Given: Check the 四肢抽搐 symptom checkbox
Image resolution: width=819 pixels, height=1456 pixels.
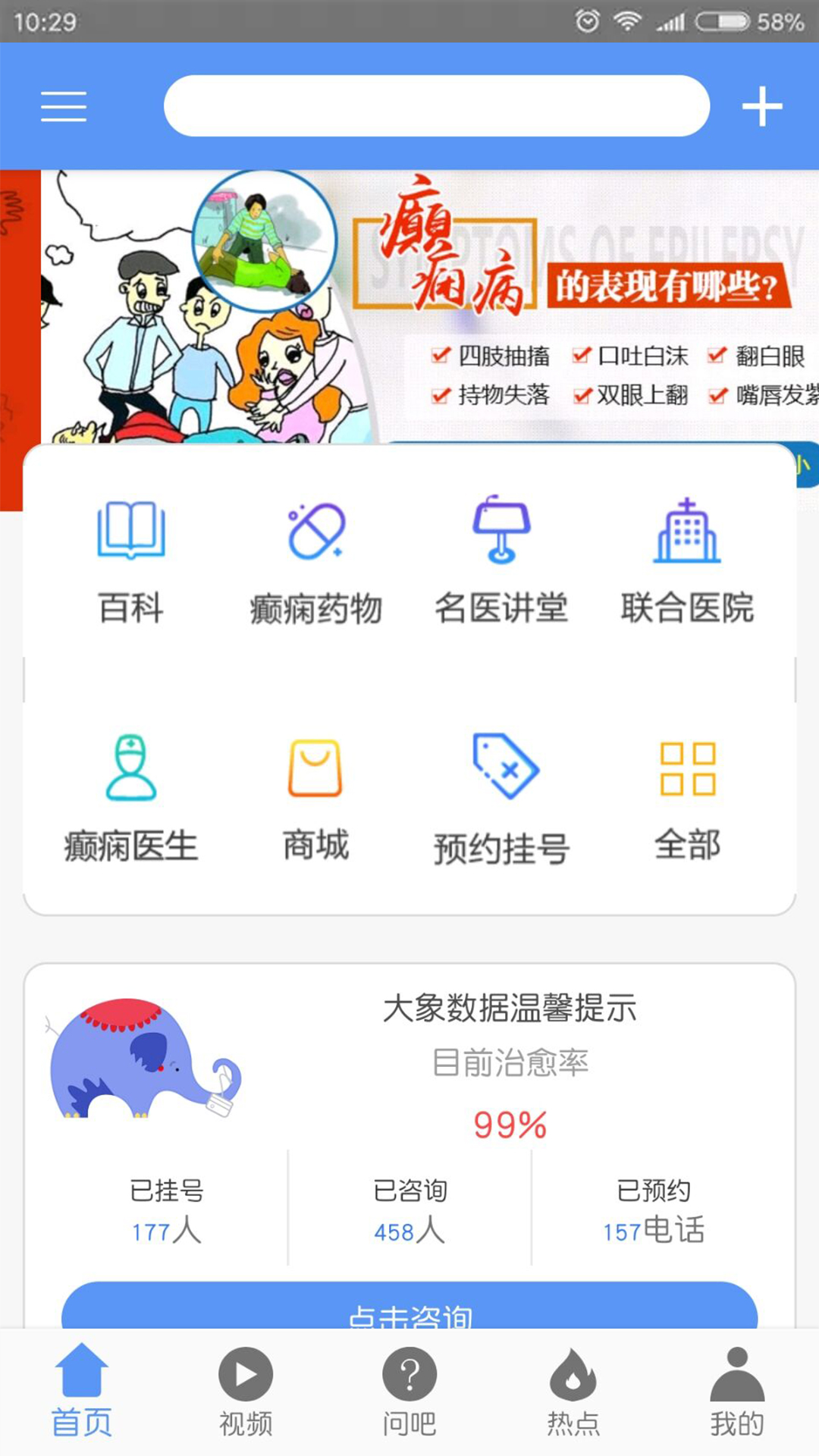Looking at the screenshot, I should coord(438,355).
